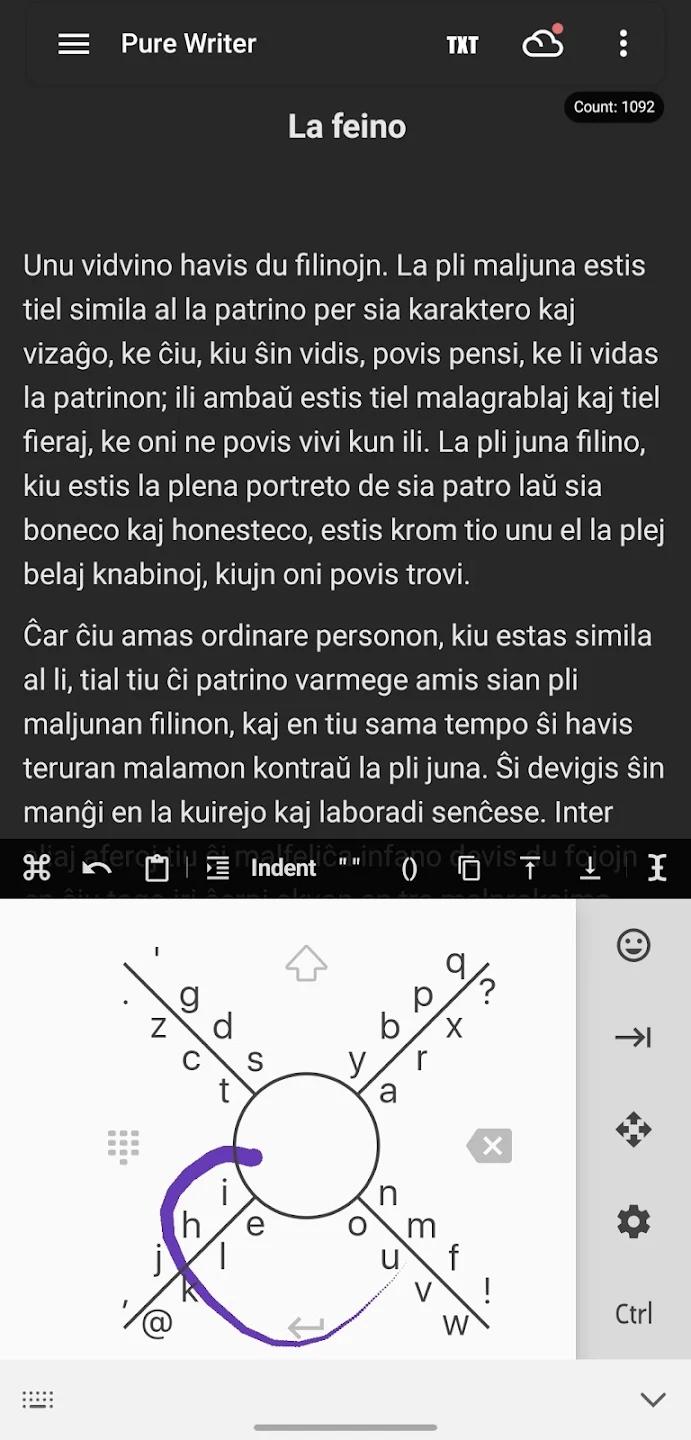Tap the copy icon in the toolbar
Image resolution: width=691 pixels, height=1440 pixels.
pos(469,868)
